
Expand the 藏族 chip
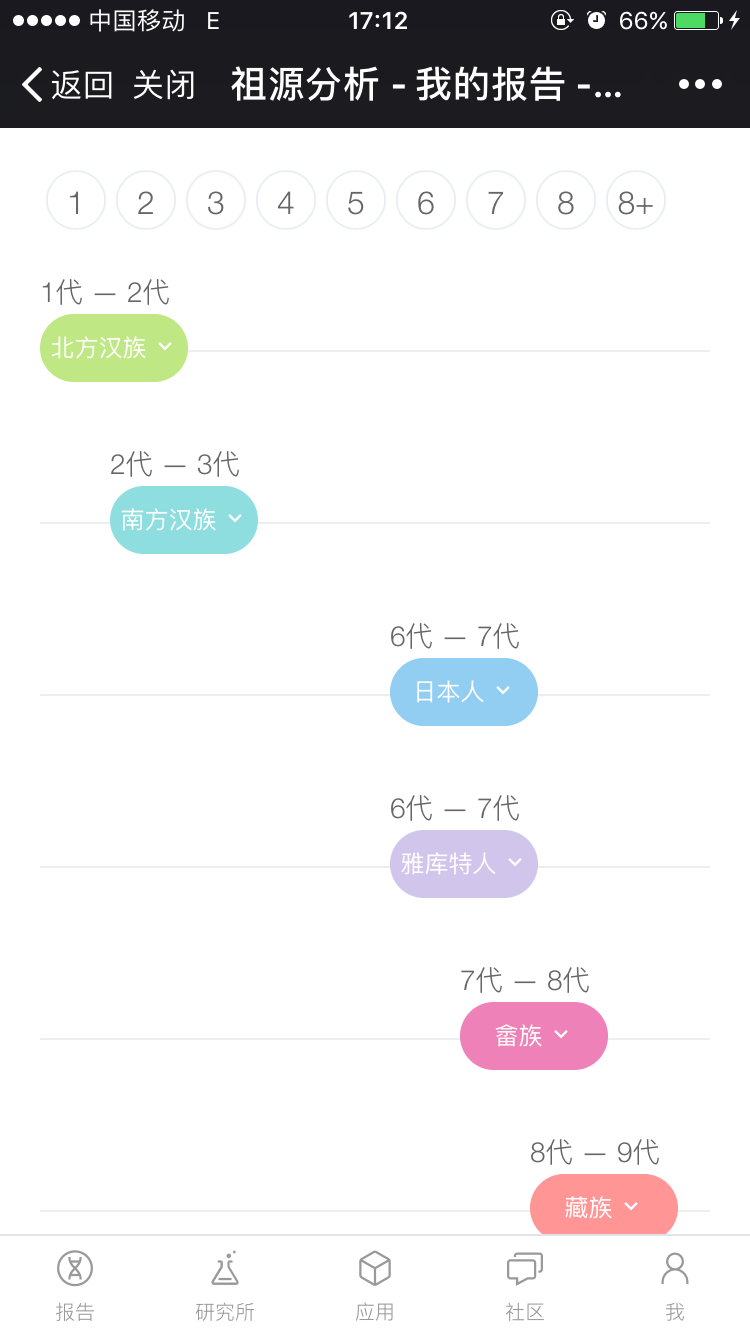604,1206
